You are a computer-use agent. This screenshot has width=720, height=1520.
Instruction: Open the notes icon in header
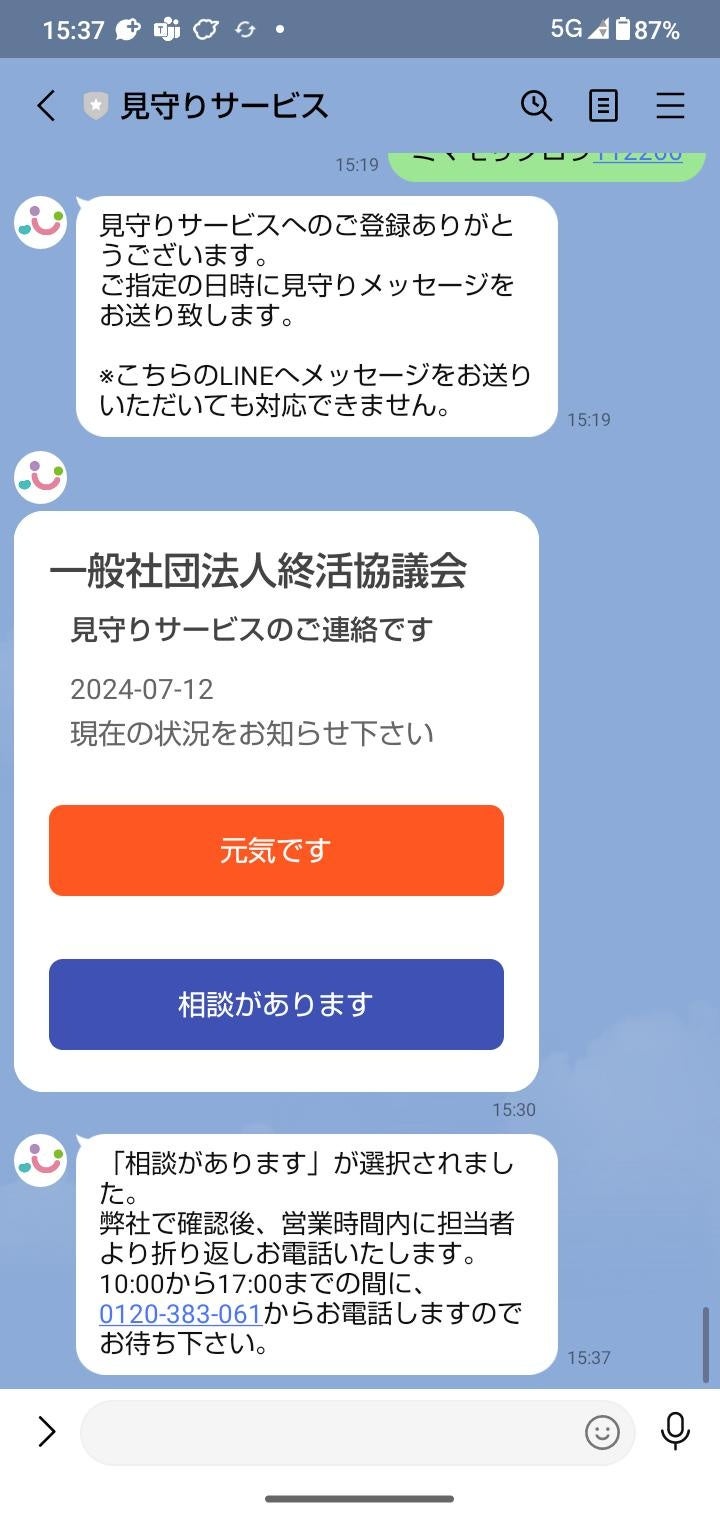(x=603, y=105)
